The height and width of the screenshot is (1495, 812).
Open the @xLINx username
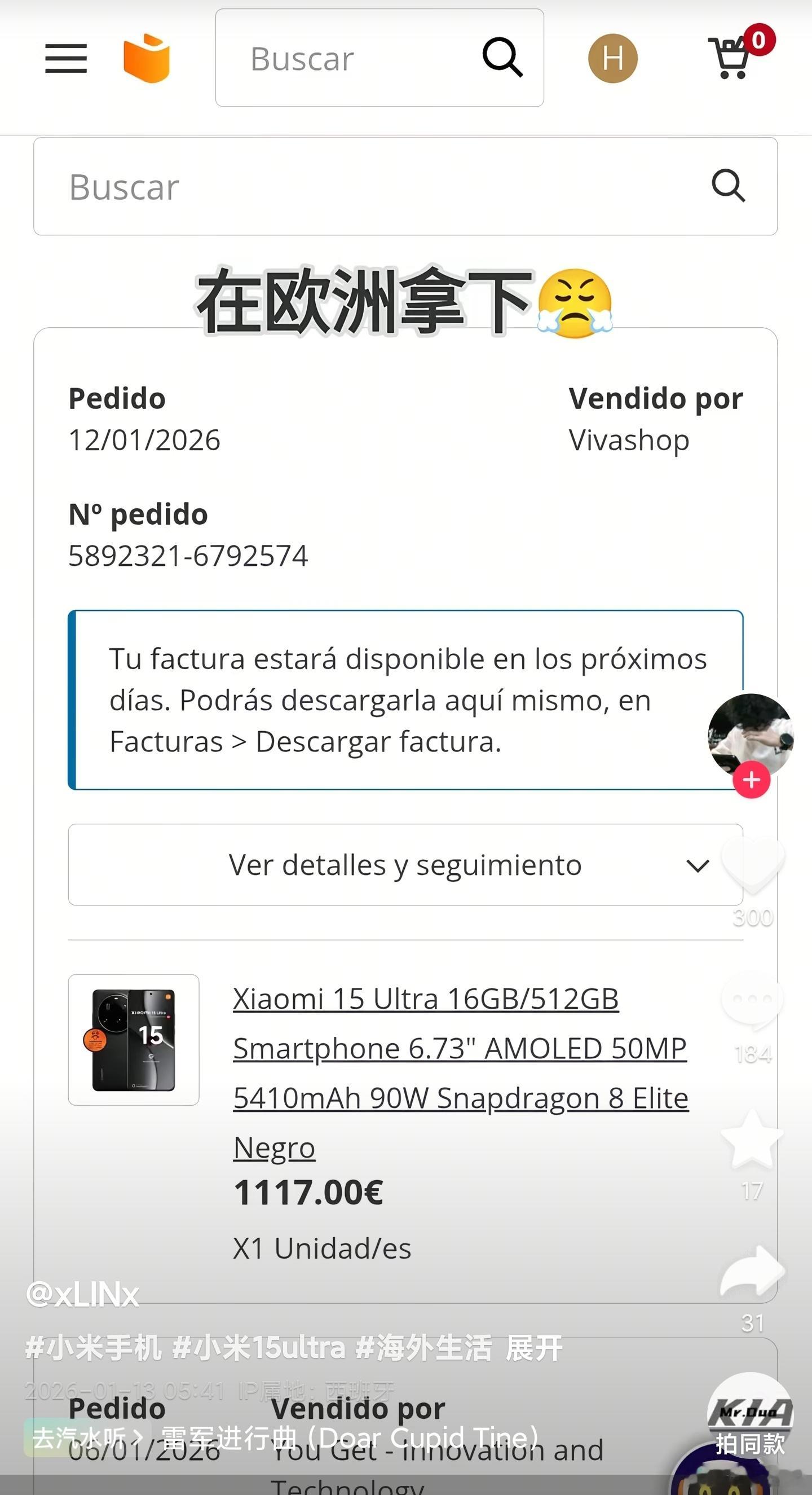click(x=83, y=1295)
